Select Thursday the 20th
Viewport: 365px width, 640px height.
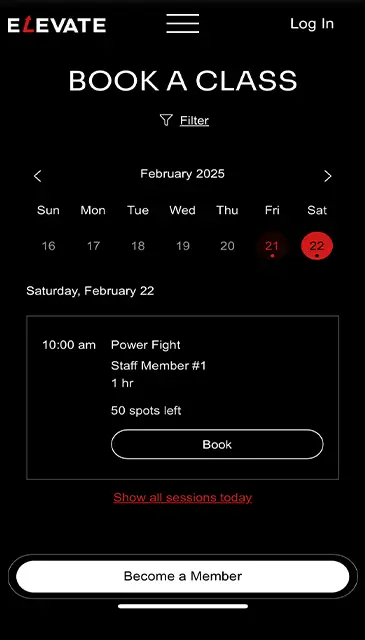tap(227, 246)
